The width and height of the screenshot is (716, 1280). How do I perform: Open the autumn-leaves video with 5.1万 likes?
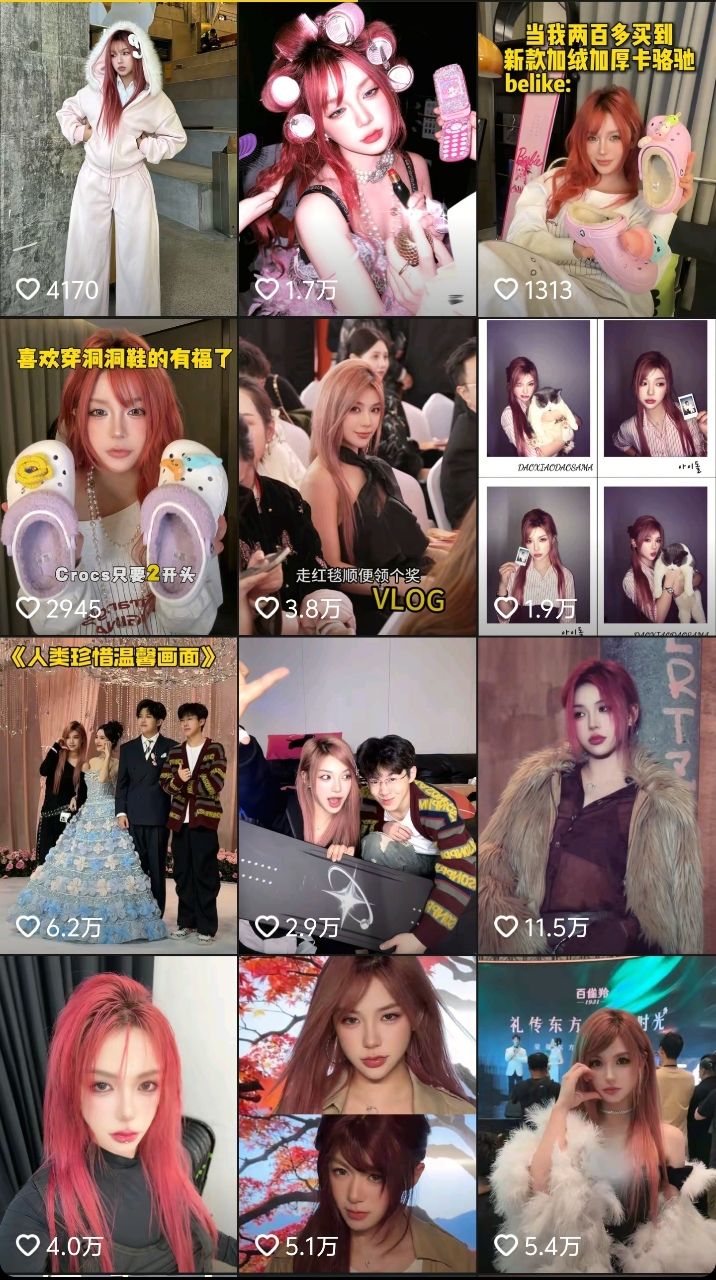(x=357, y=1112)
